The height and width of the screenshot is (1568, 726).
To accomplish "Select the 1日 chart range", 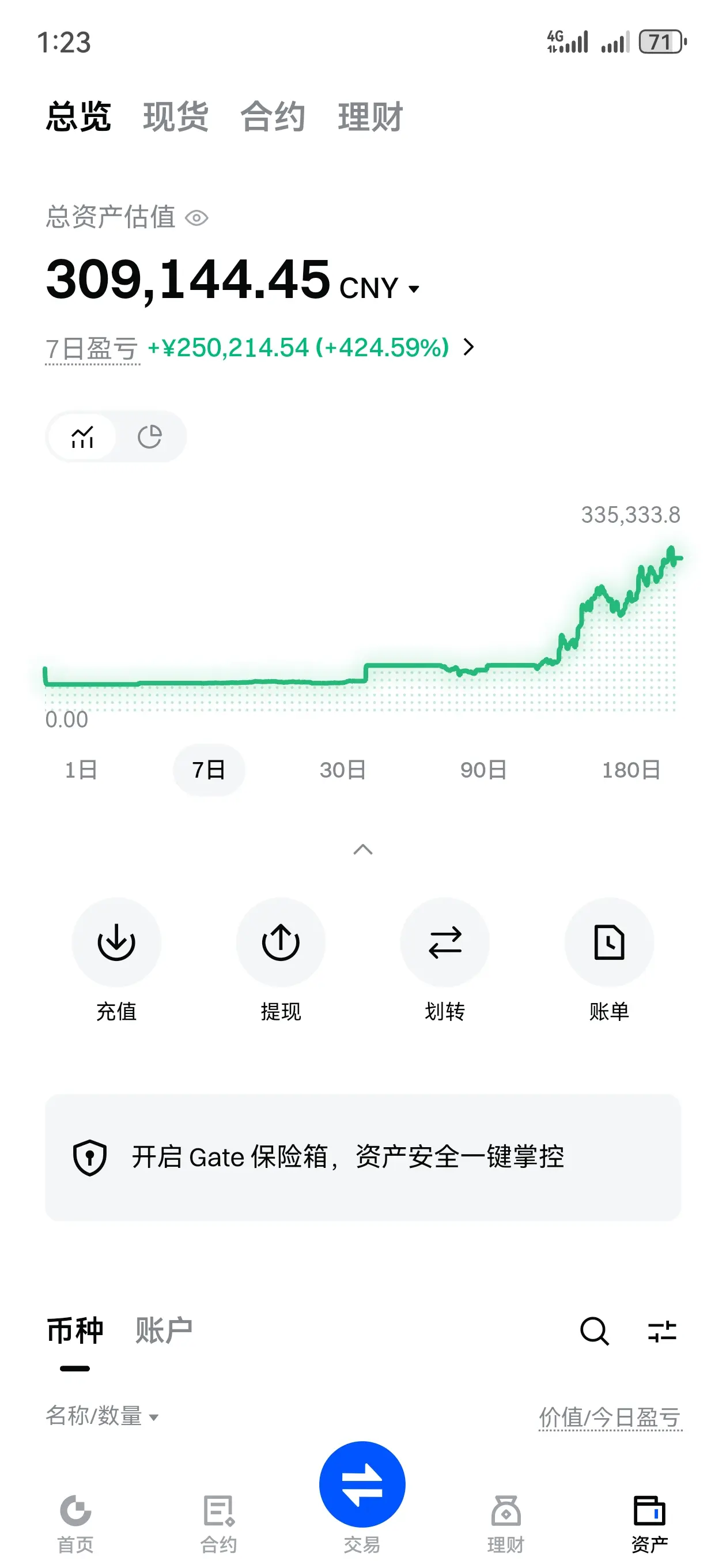I will (81, 770).
